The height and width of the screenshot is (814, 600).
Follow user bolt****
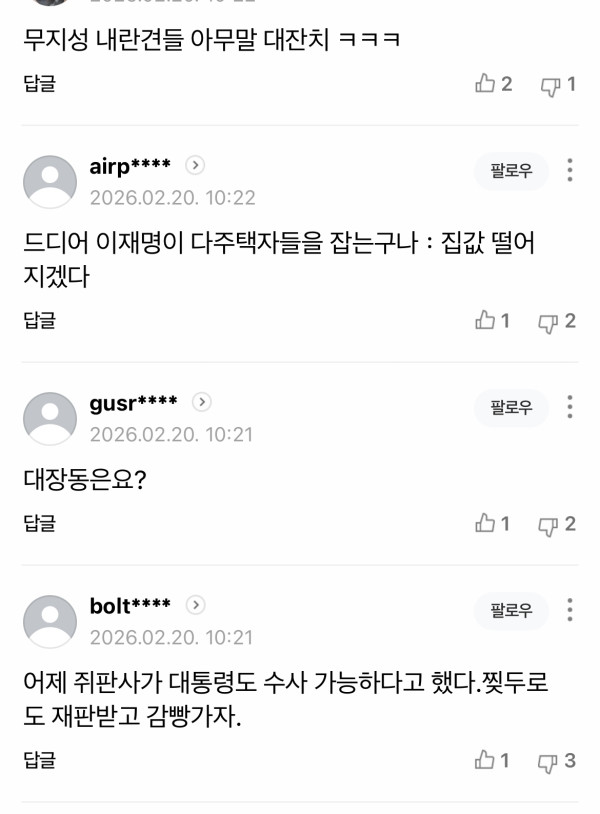[x=511, y=611]
